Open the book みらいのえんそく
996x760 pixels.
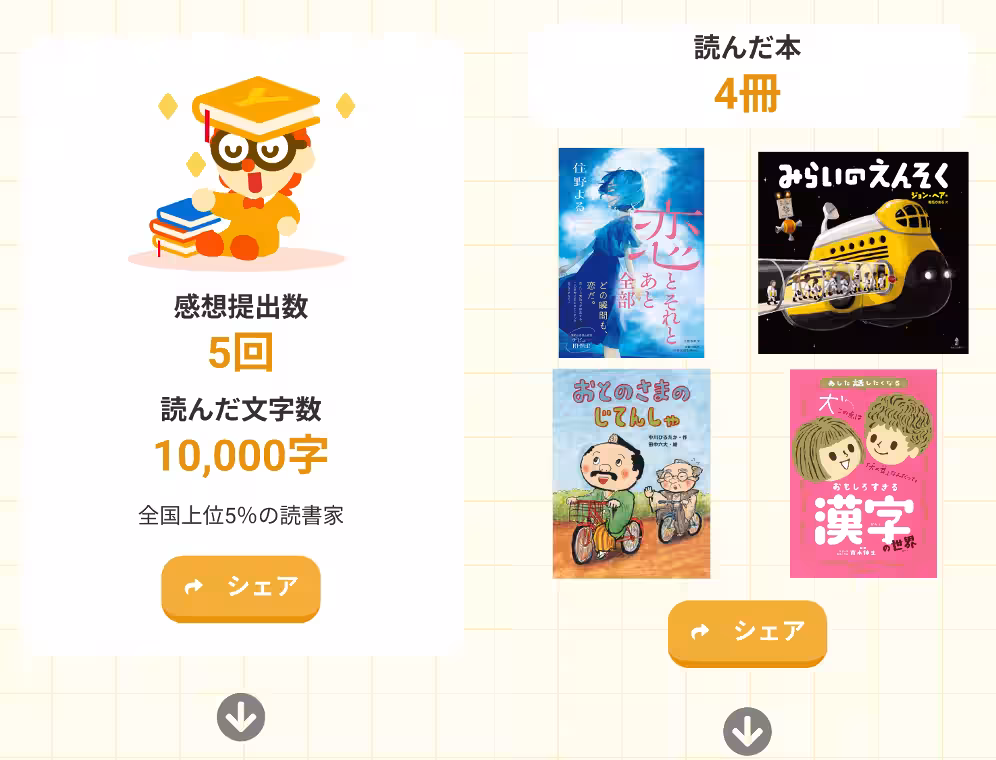863,253
